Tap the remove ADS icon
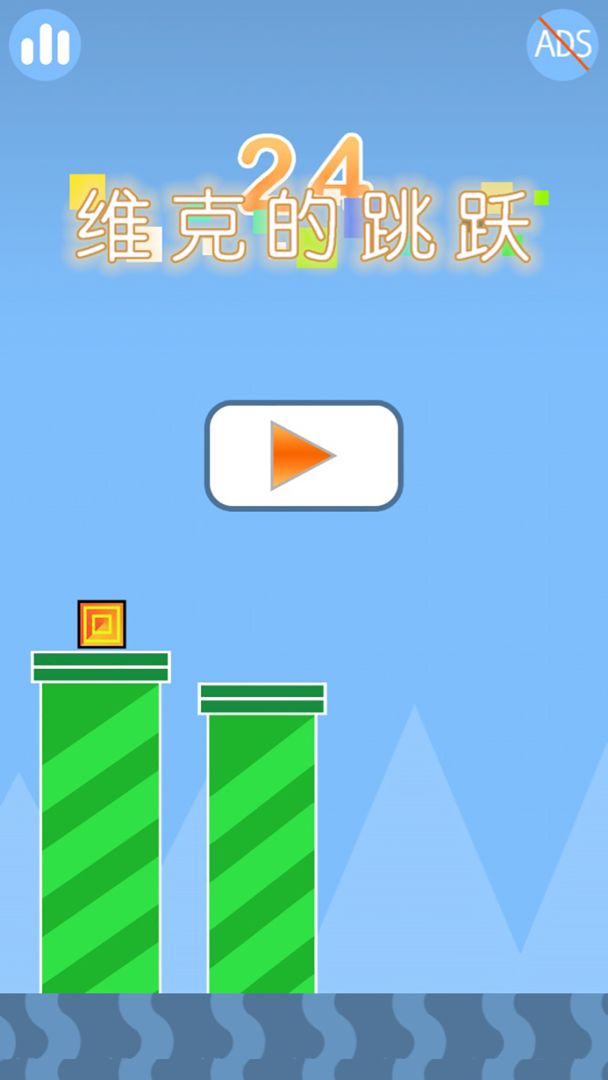 click(562, 45)
